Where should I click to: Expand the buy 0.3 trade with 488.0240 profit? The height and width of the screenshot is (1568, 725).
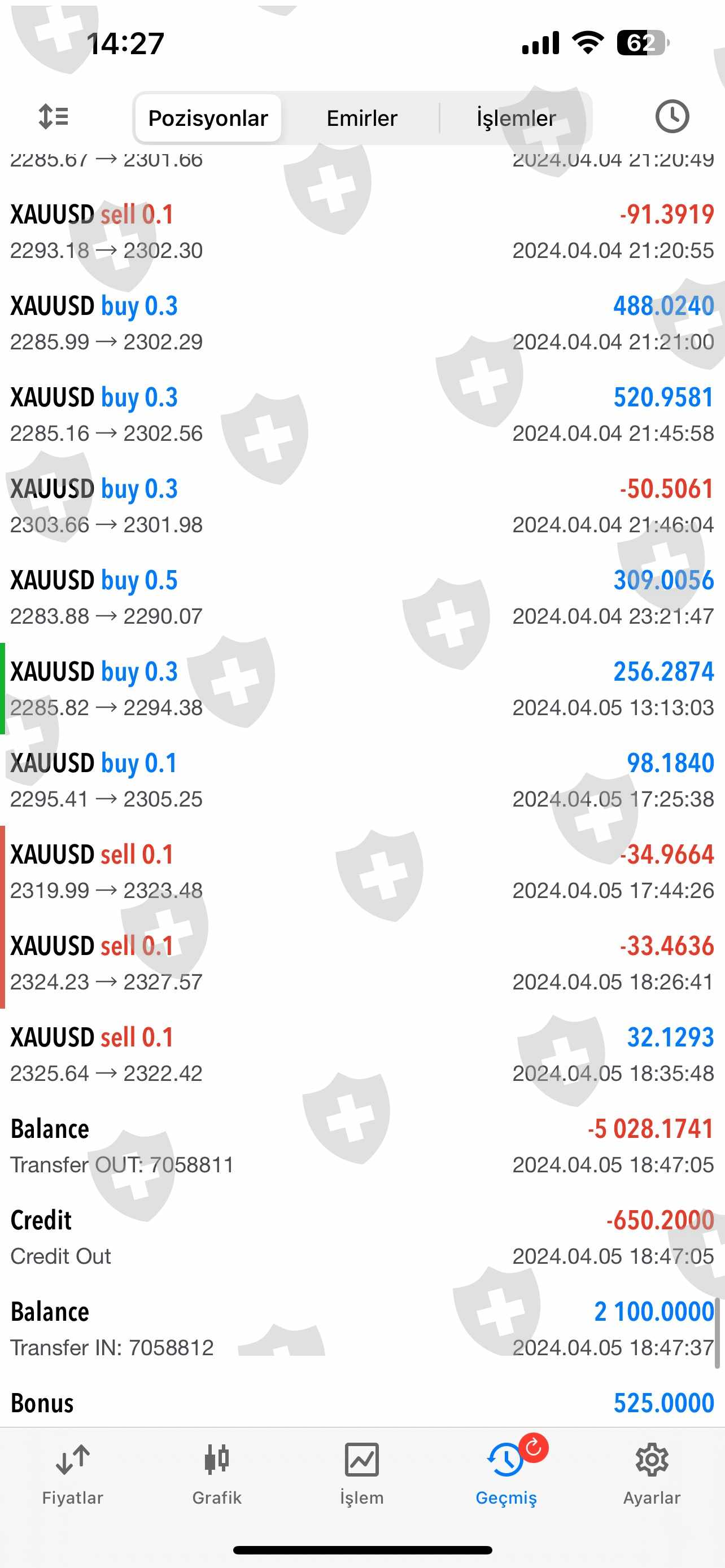362,323
